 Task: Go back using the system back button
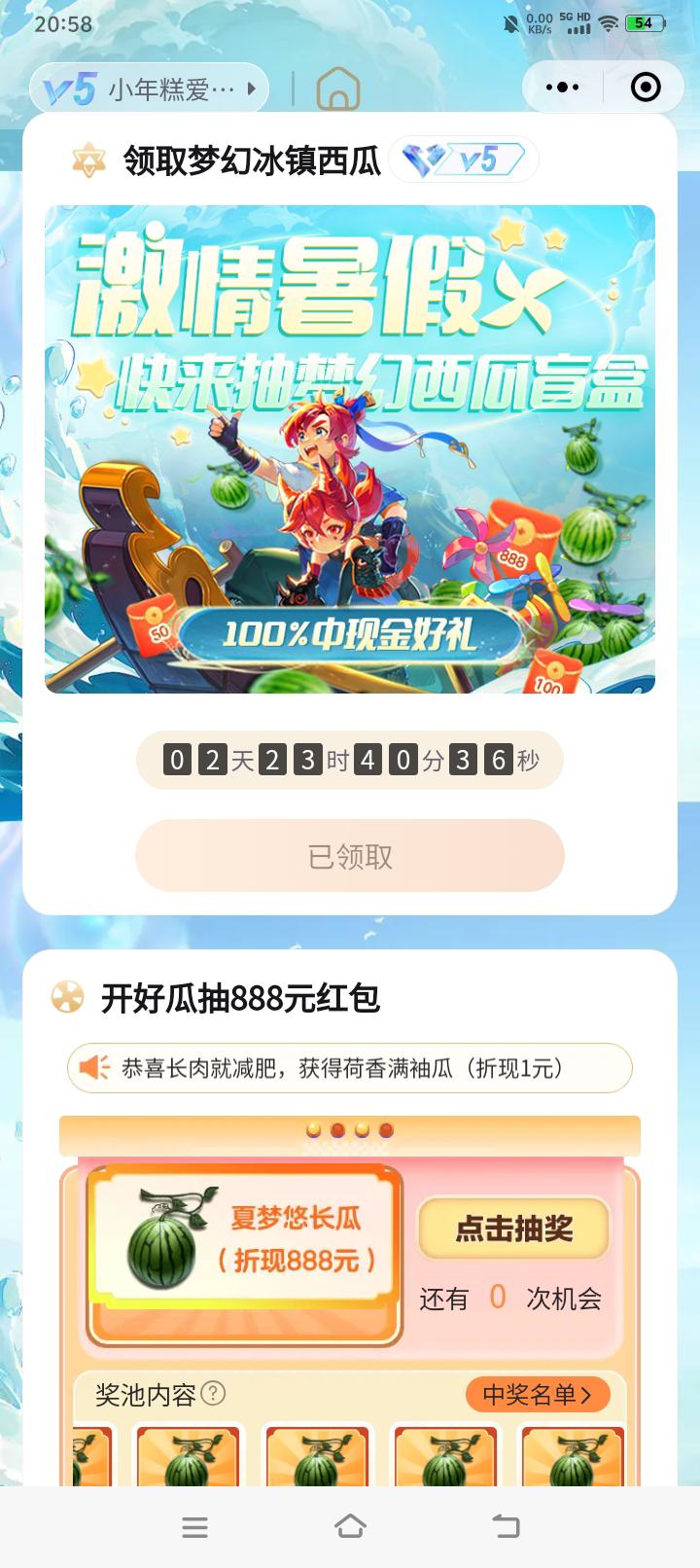click(506, 1526)
